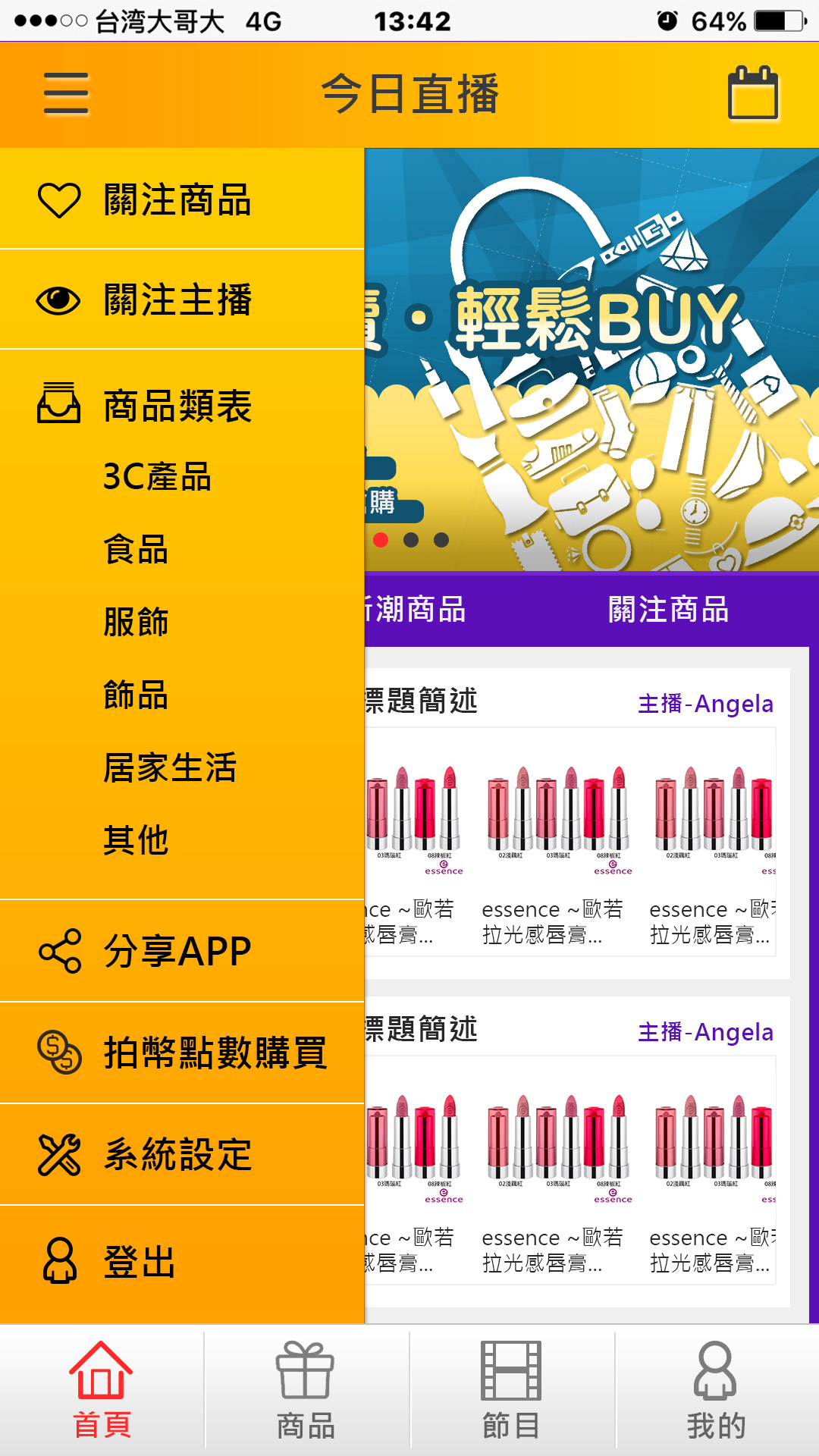Image resolution: width=819 pixels, height=1456 pixels.
Task: Open the 其他 category
Action: (136, 841)
